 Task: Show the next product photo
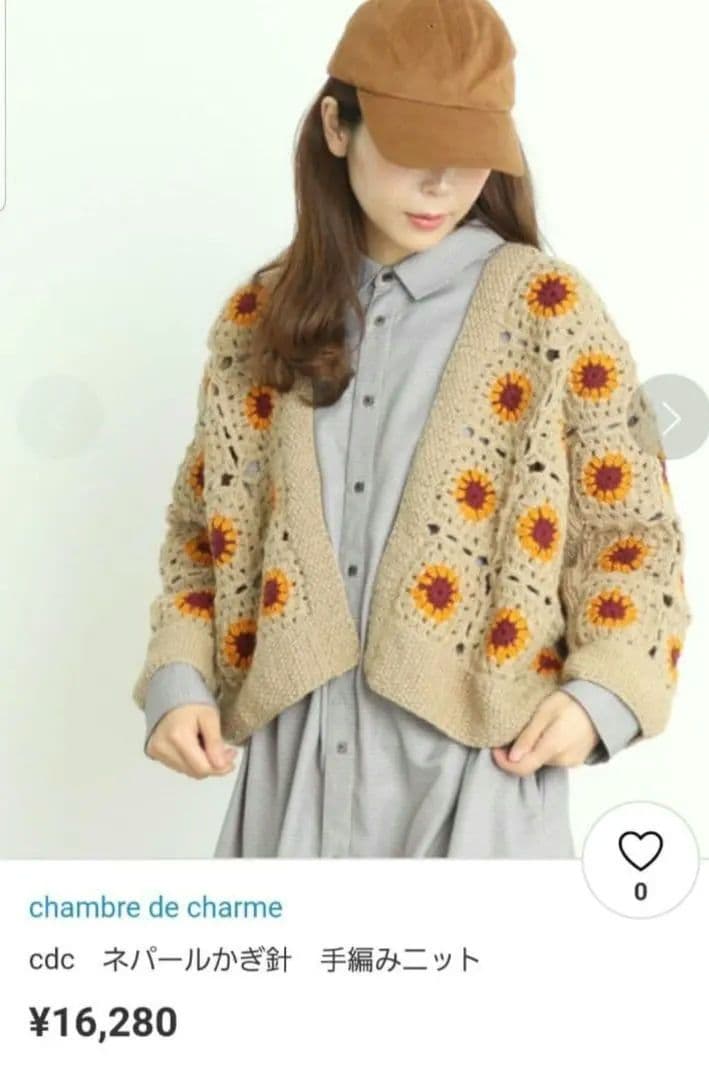(671, 417)
